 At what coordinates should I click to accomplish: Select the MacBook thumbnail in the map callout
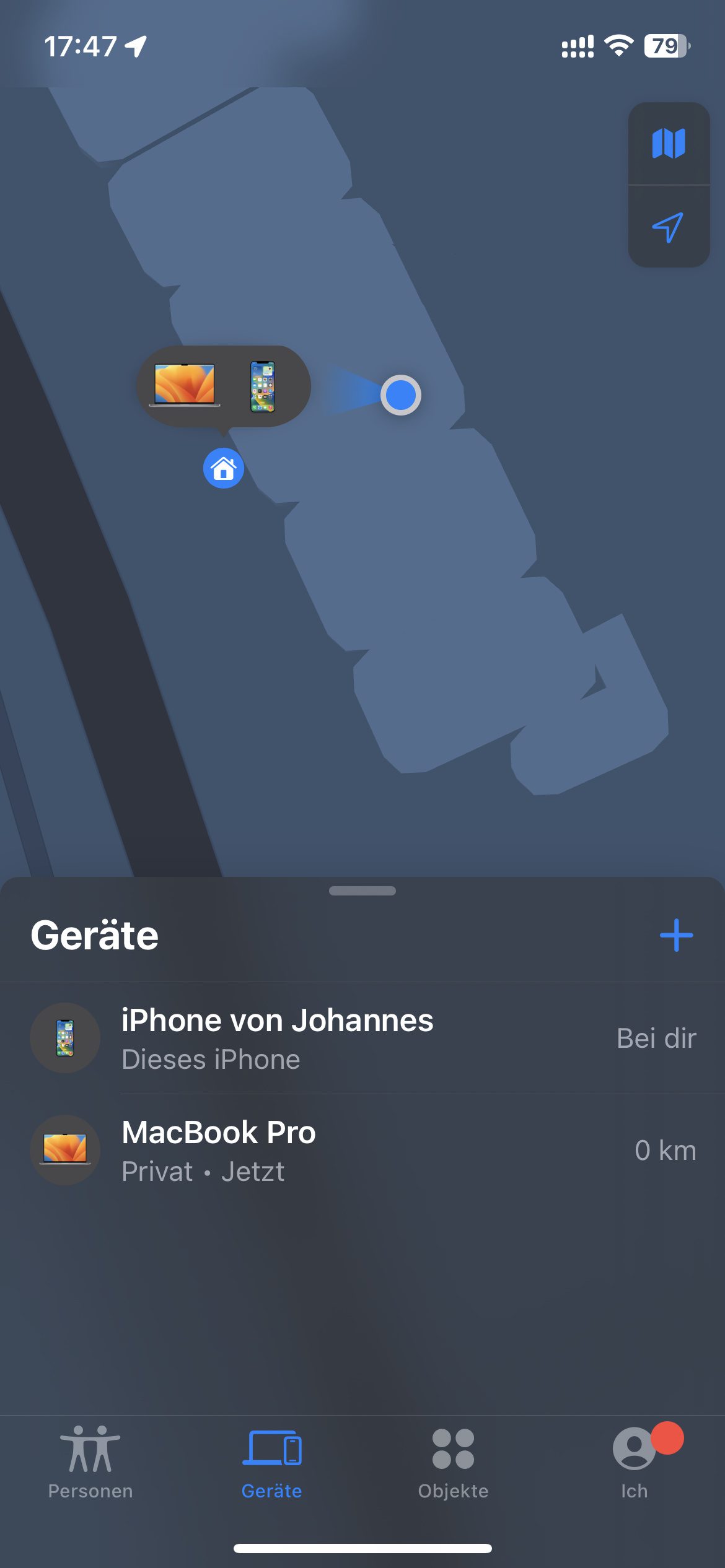click(184, 384)
